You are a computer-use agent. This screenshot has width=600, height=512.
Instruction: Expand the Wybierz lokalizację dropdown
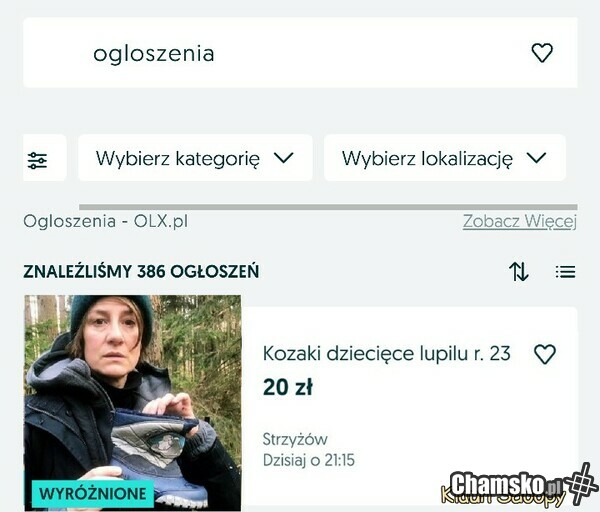click(x=444, y=158)
